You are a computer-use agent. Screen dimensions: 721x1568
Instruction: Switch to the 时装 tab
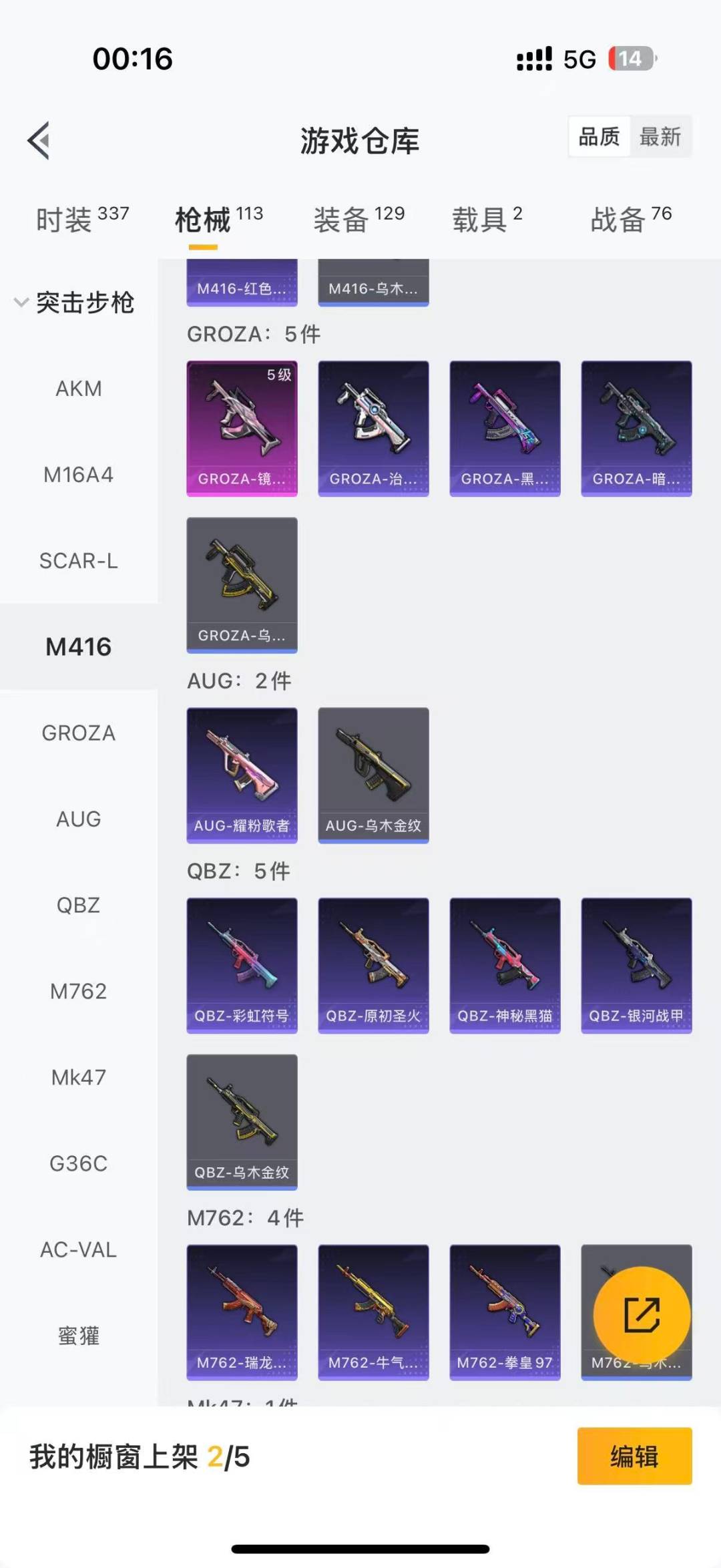[81, 219]
